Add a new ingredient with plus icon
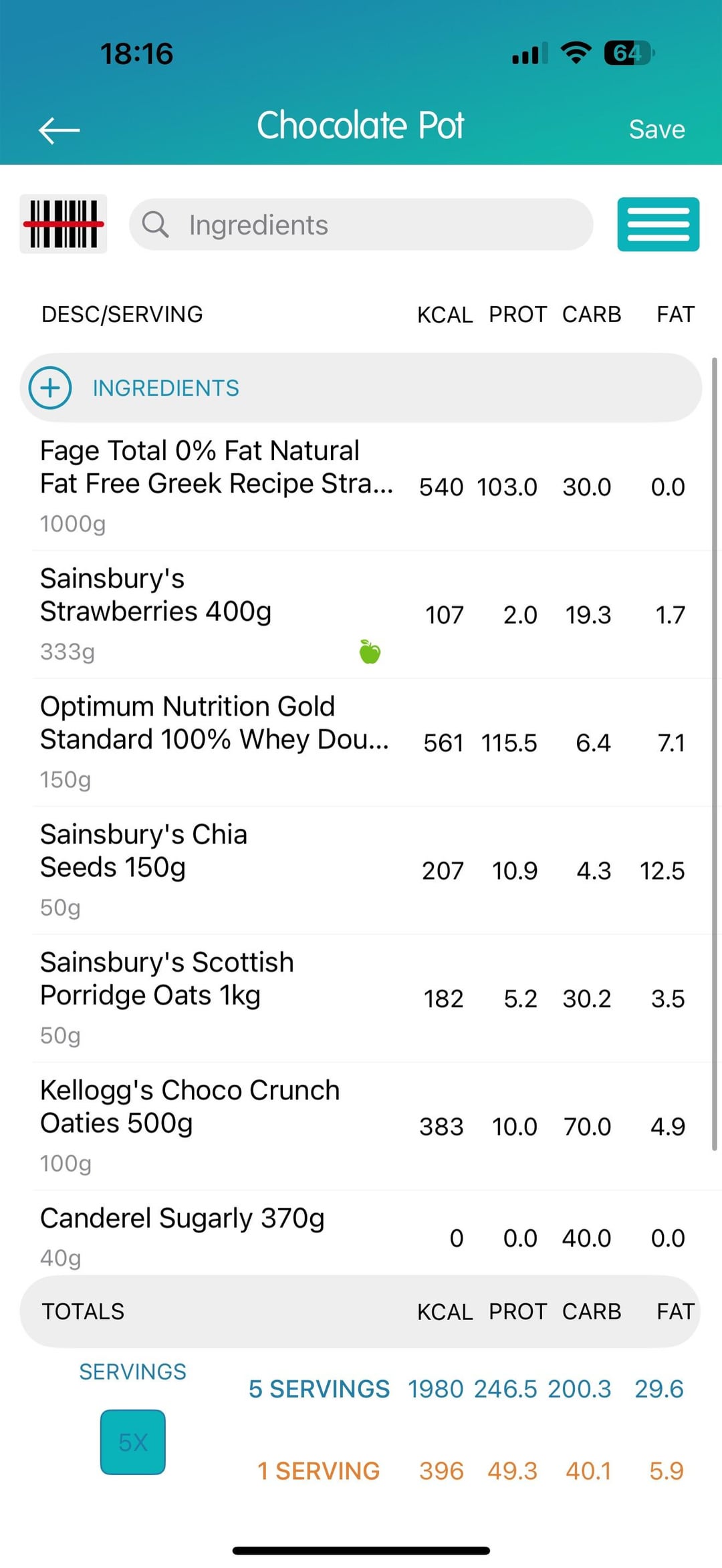Screen dimensions: 722x1568 tap(50, 388)
